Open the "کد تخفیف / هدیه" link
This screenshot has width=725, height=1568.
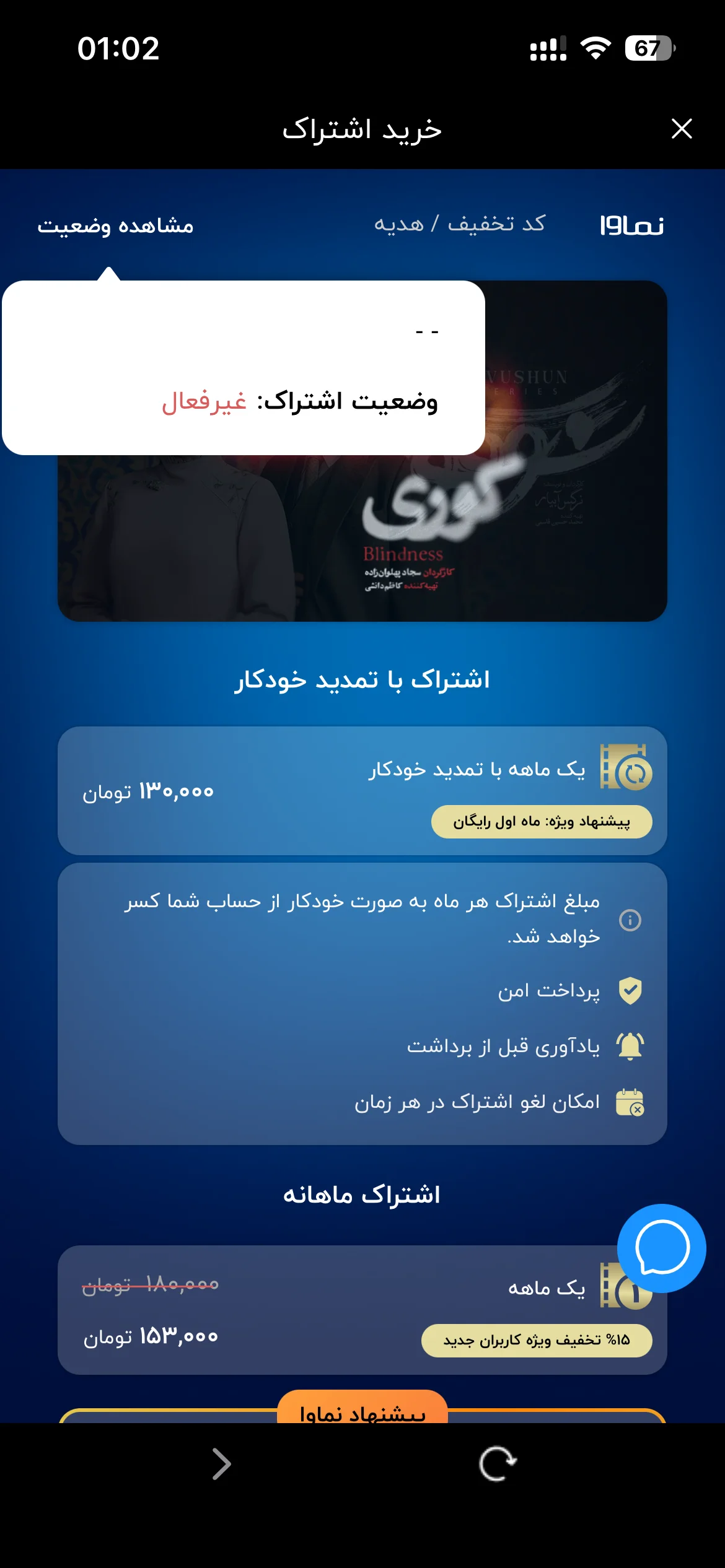coord(459,224)
